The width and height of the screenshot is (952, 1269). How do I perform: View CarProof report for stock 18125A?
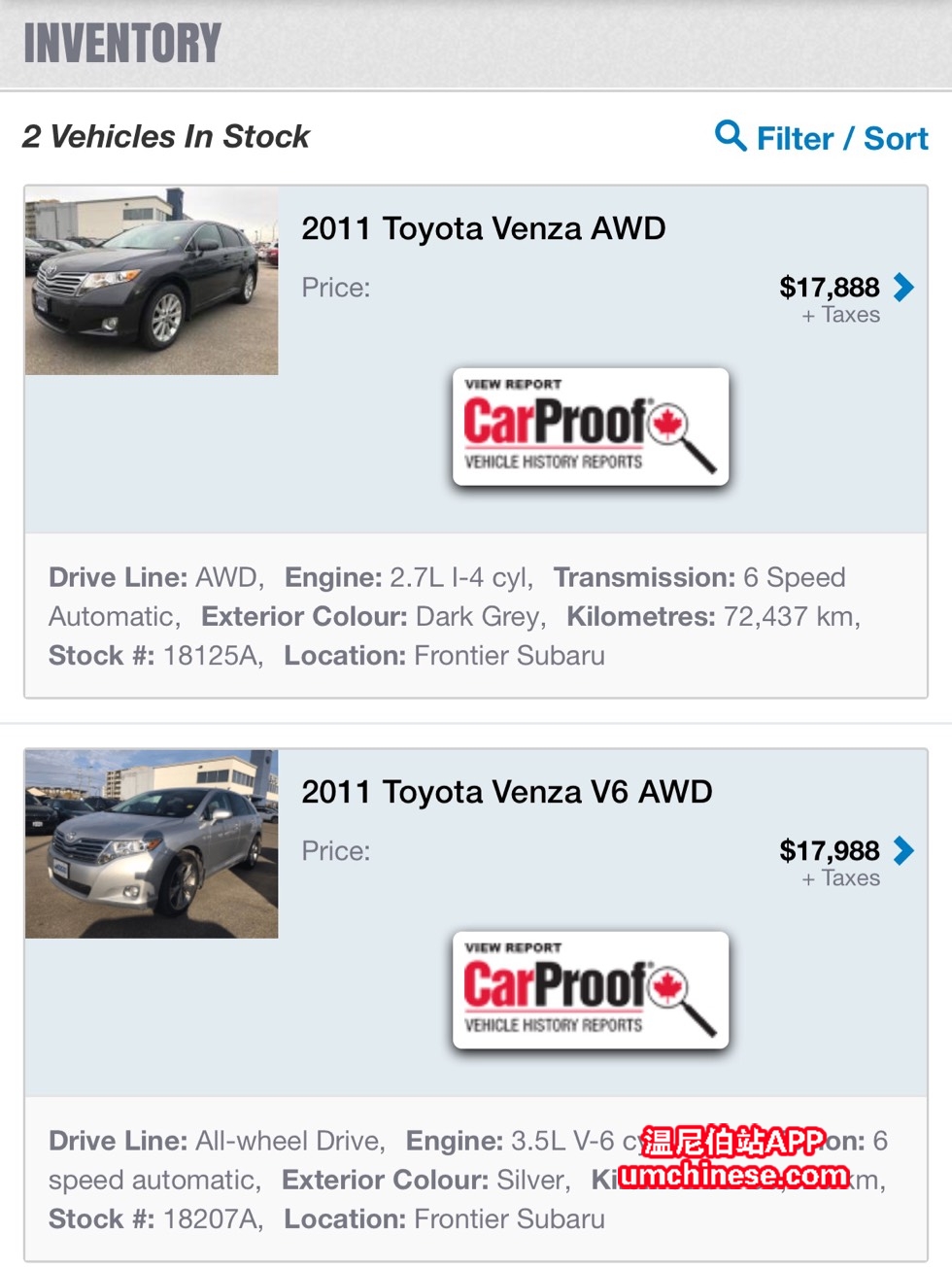[x=590, y=427]
